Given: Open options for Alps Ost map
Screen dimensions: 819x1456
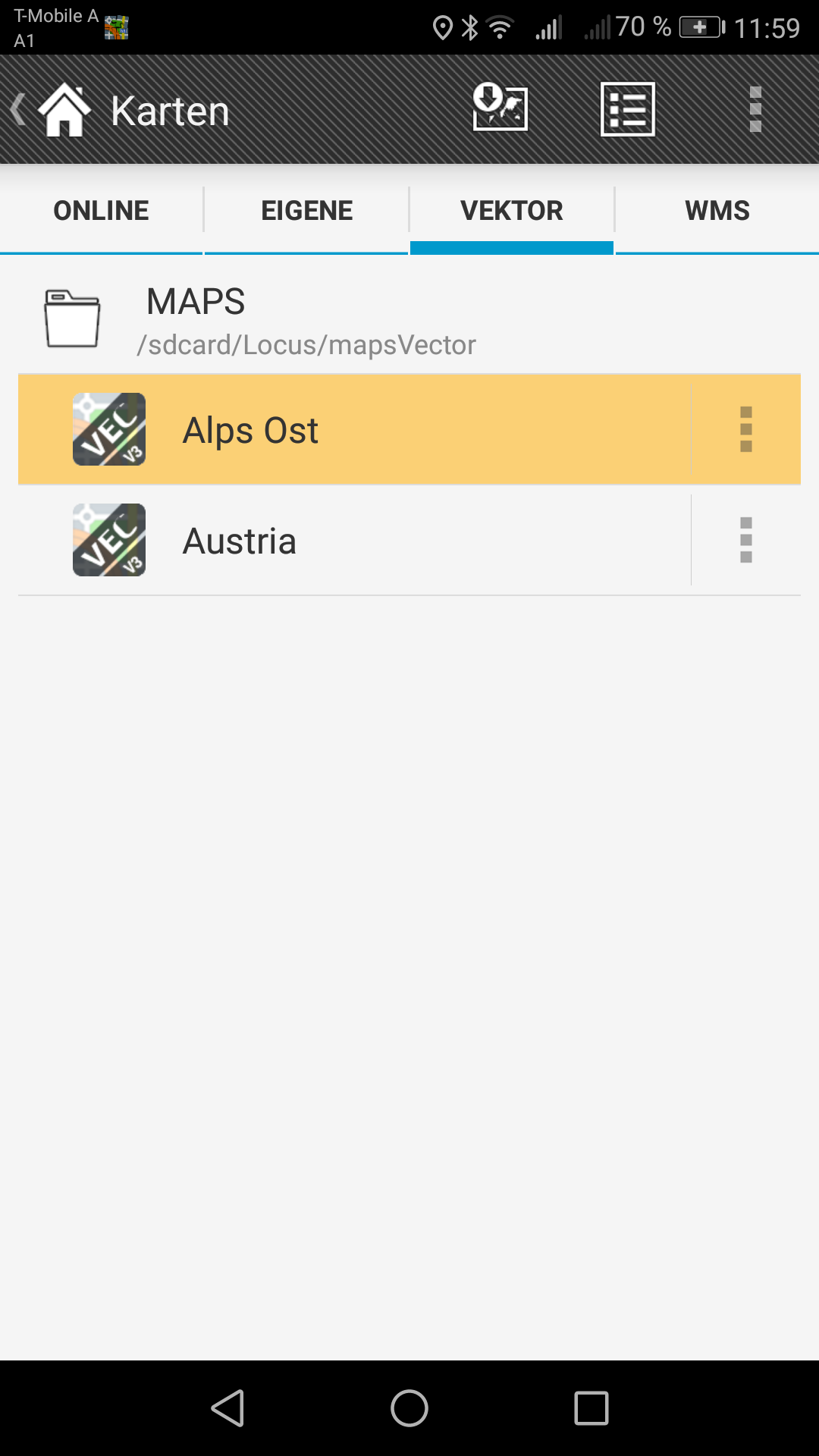Looking at the screenshot, I should [746, 430].
